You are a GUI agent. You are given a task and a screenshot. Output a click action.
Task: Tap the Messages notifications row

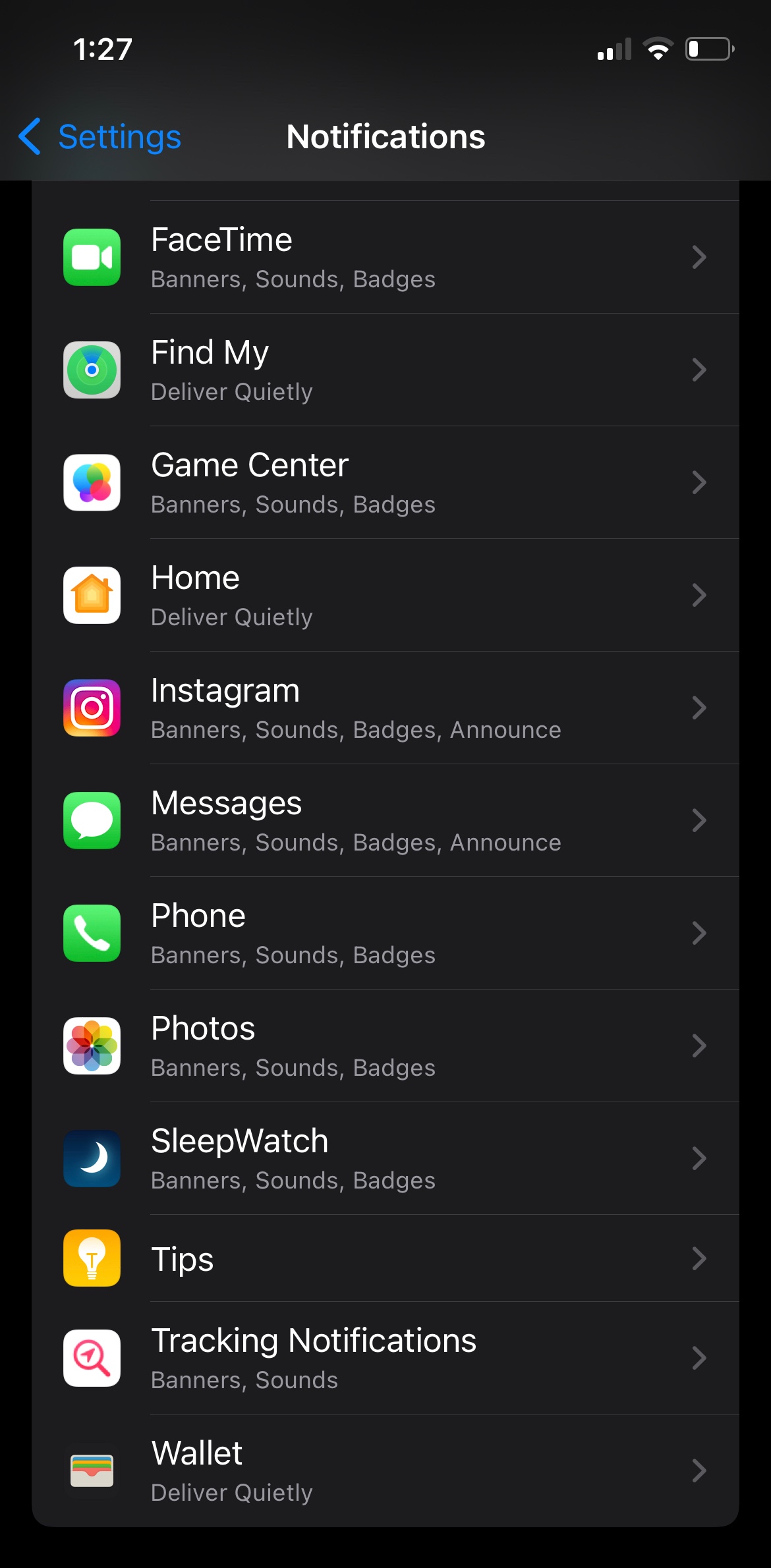385,820
